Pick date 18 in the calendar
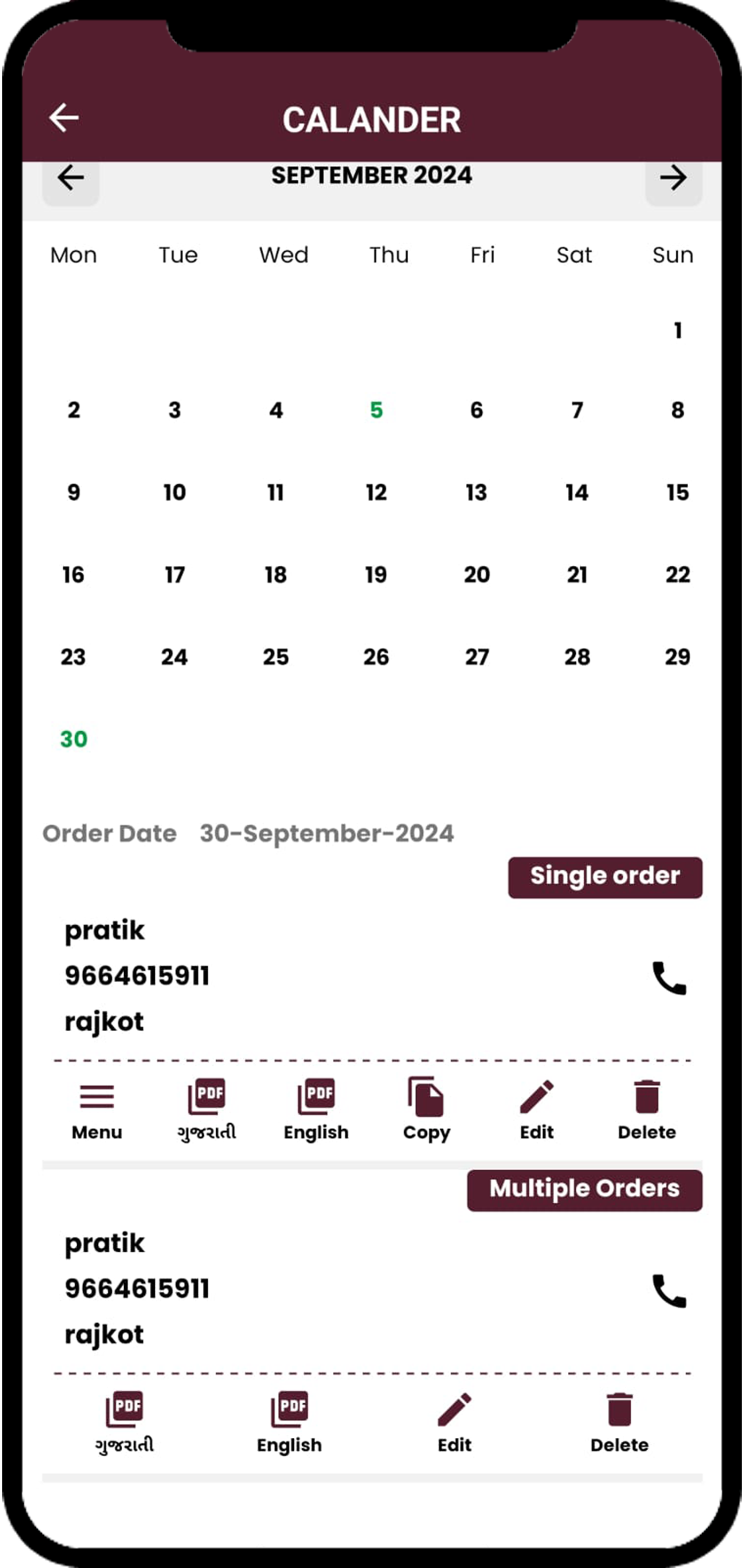This screenshot has width=744, height=1568. [x=276, y=575]
